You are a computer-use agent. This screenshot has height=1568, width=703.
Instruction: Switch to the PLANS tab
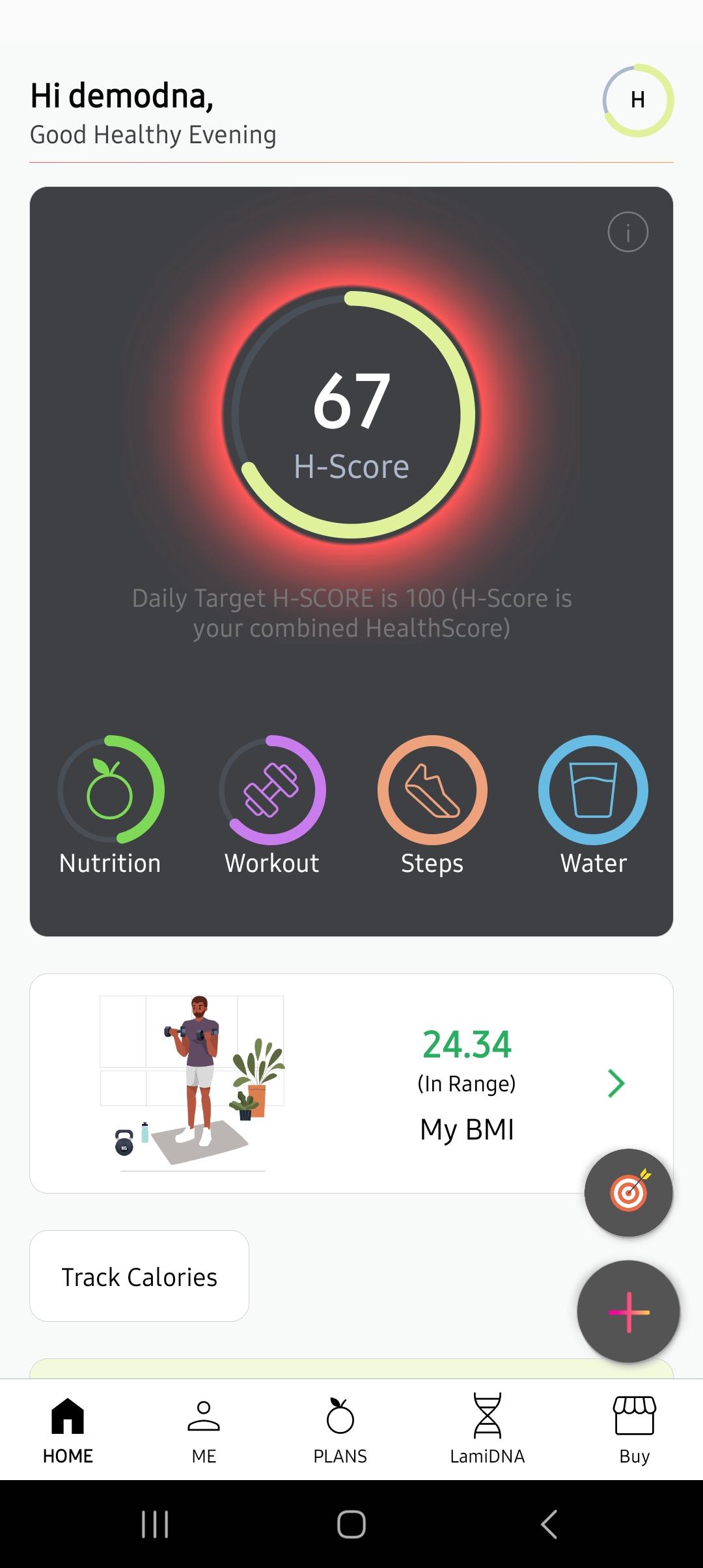point(340,1429)
